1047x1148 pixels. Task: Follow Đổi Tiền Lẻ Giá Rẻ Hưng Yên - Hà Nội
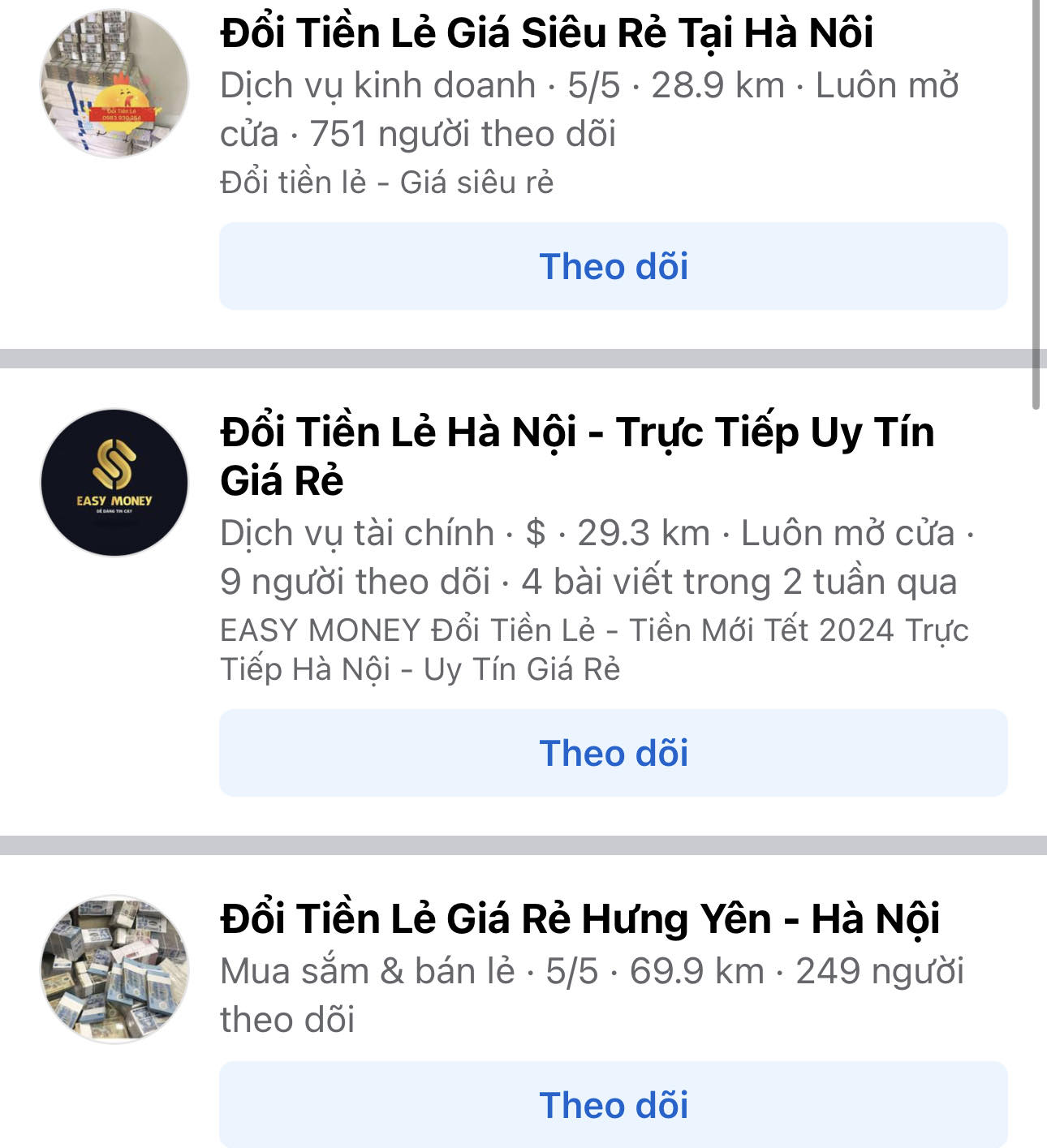pyautogui.click(x=613, y=1105)
